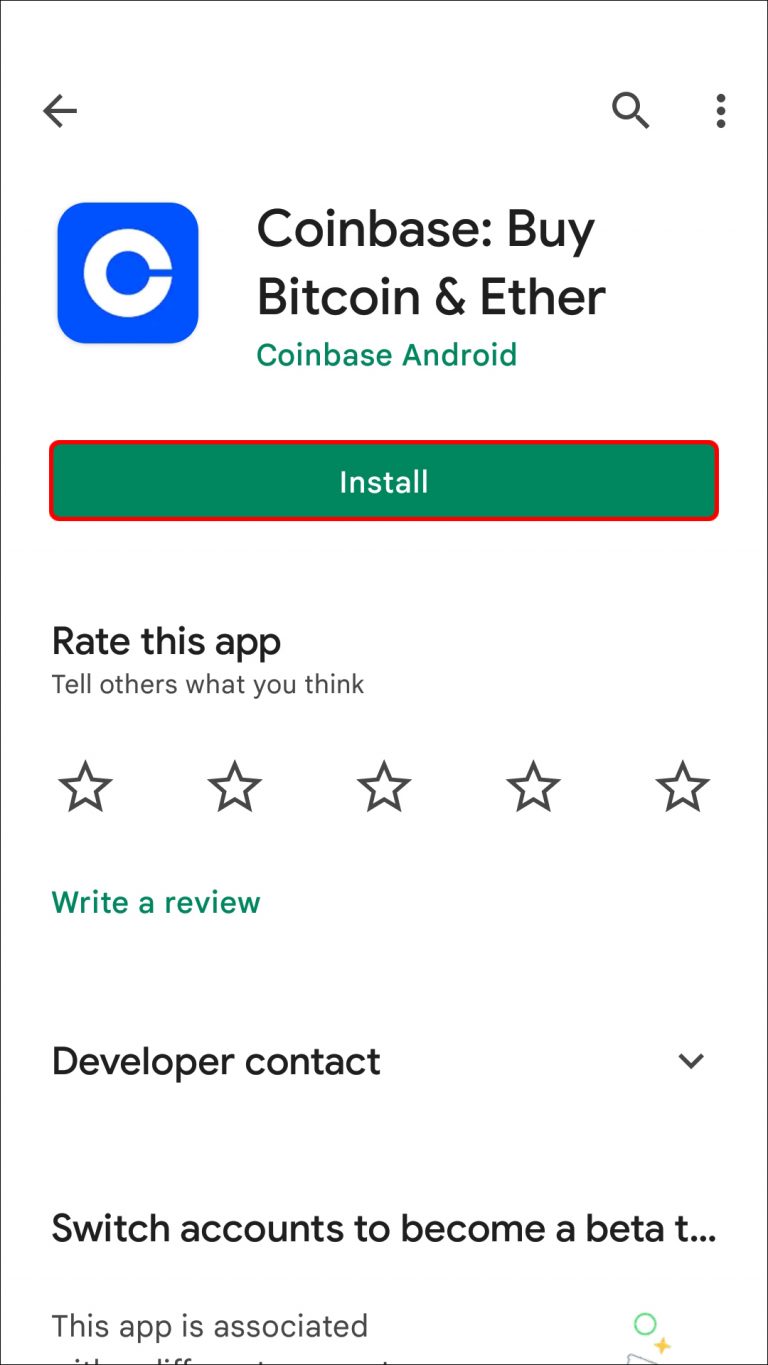Install the Coinbase app
The height and width of the screenshot is (1365, 768).
click(x=384, y=481)
